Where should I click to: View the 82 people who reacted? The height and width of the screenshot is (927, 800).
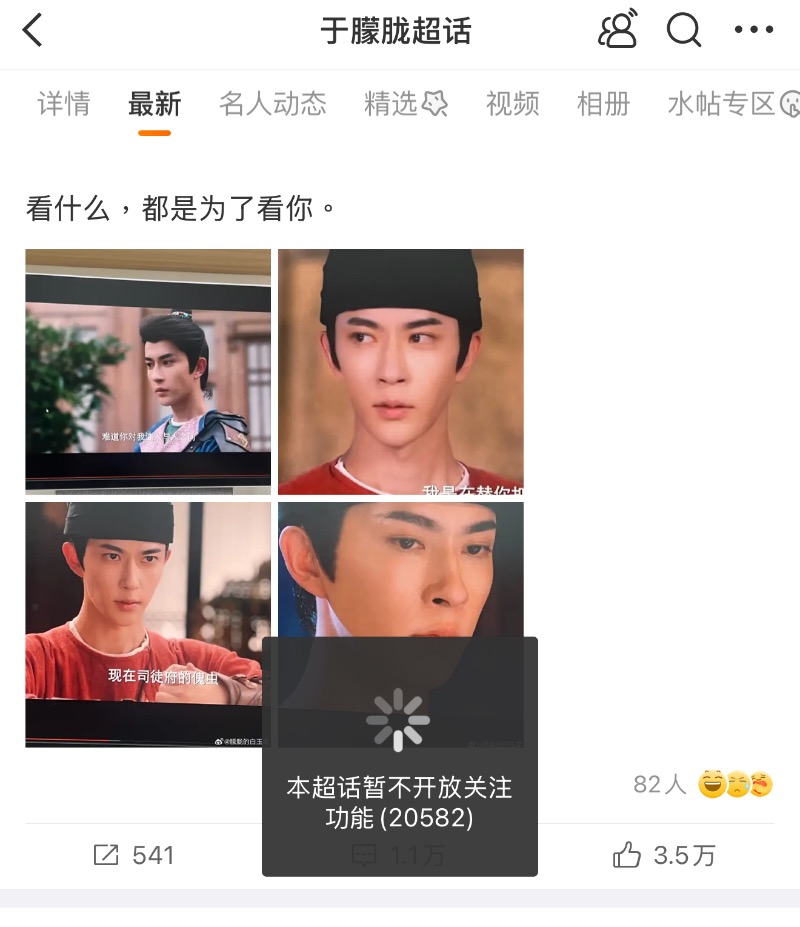pos(703,785)
